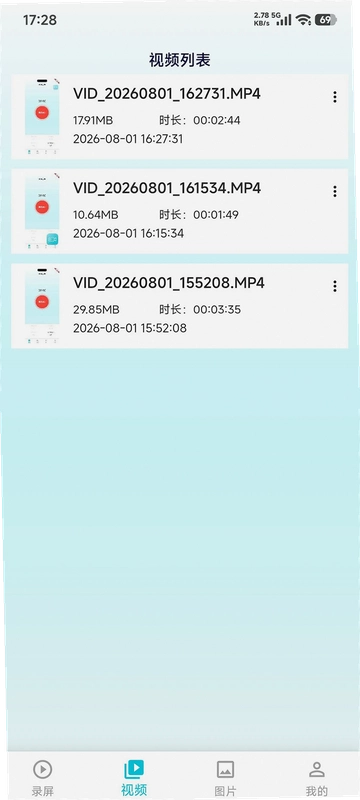Screen dimensions: 360x800
Task: Open more options for VID_20260801_162731.MP4
Action: [335, 97]
